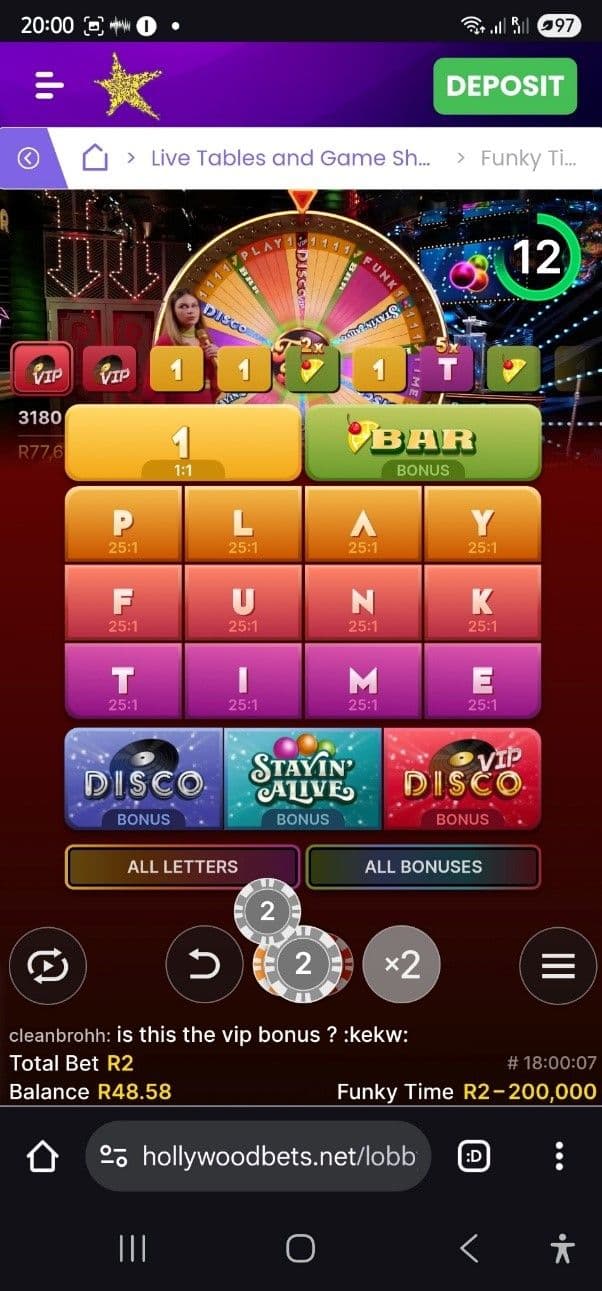Screen dimensions: 602x1291
Task: Enable the autoplay repeat icon
Action: pos(48,965)
